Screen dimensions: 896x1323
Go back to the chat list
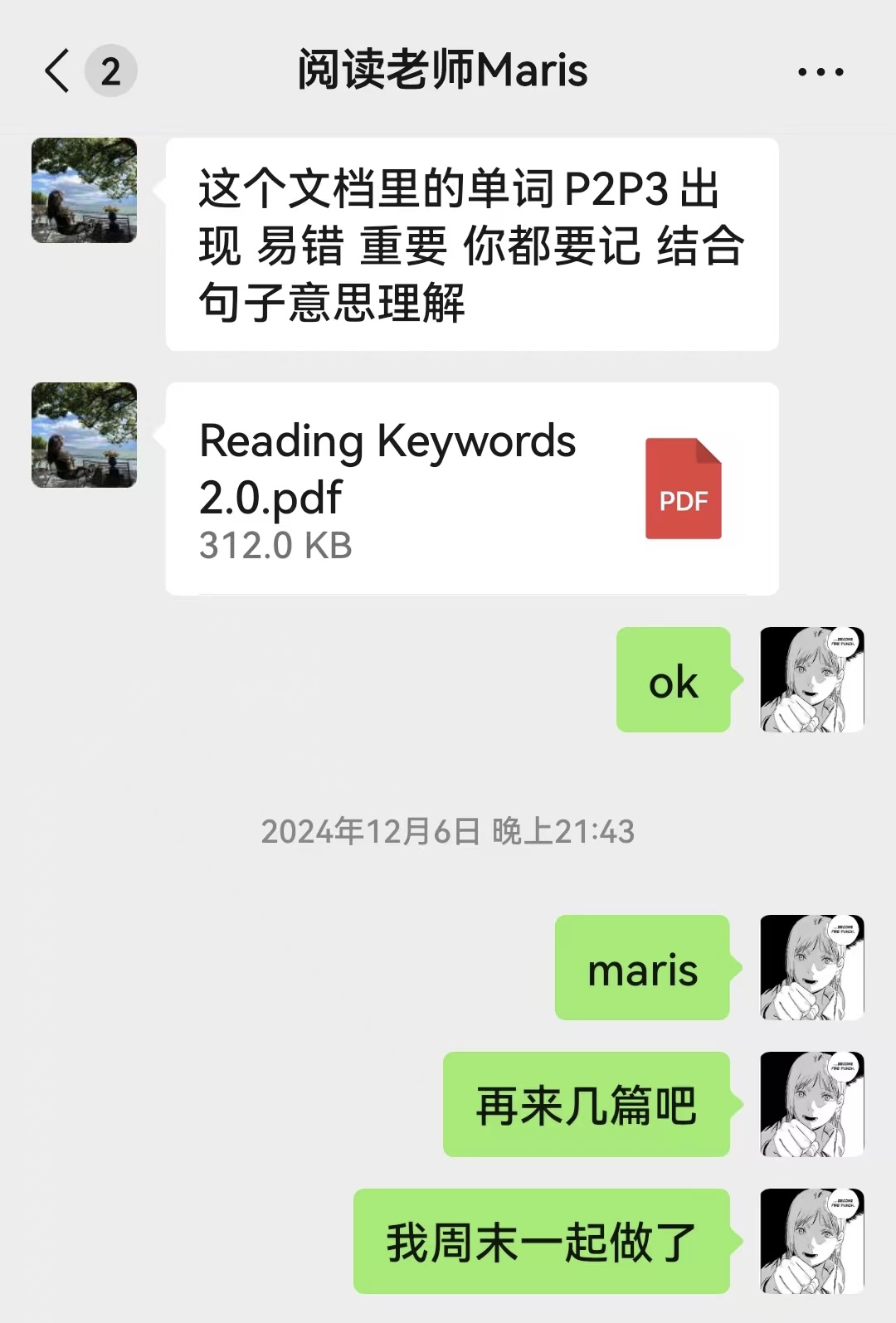tap(58, 71)
